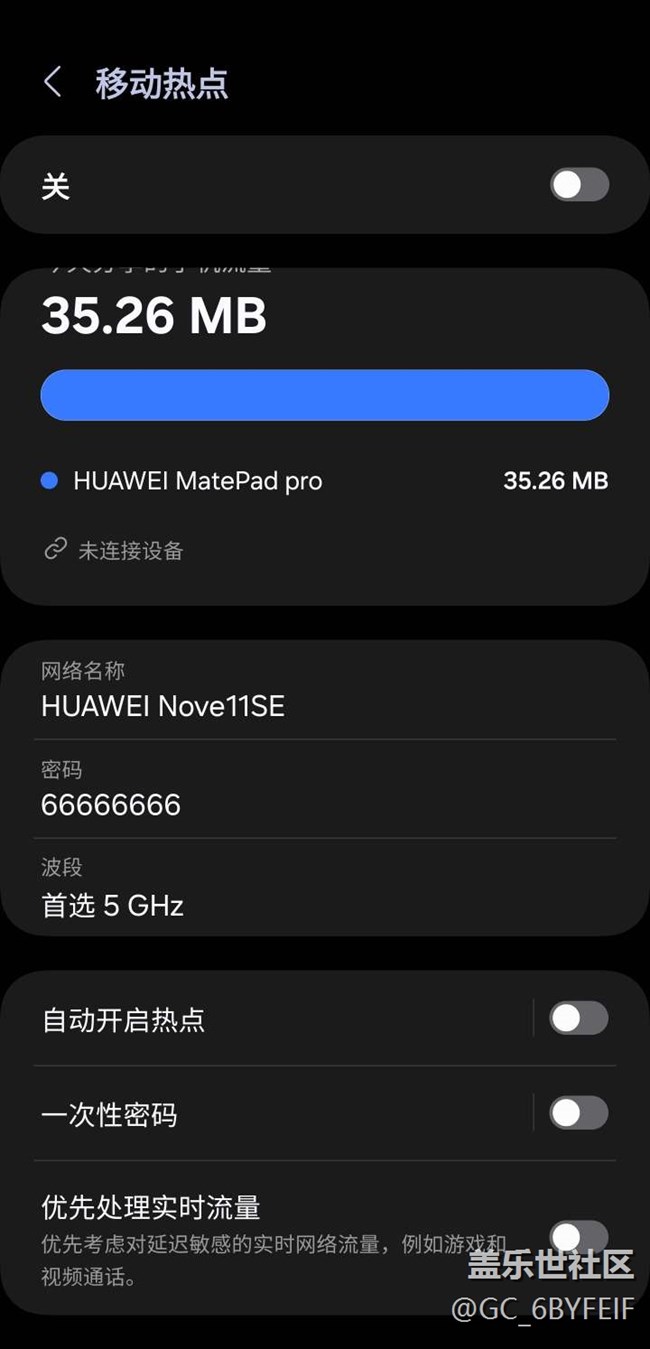This screenshot has width=650, height=1349.
Task: Enable 优先处理实时流量 switch
Action: [x=579, y=1237]
